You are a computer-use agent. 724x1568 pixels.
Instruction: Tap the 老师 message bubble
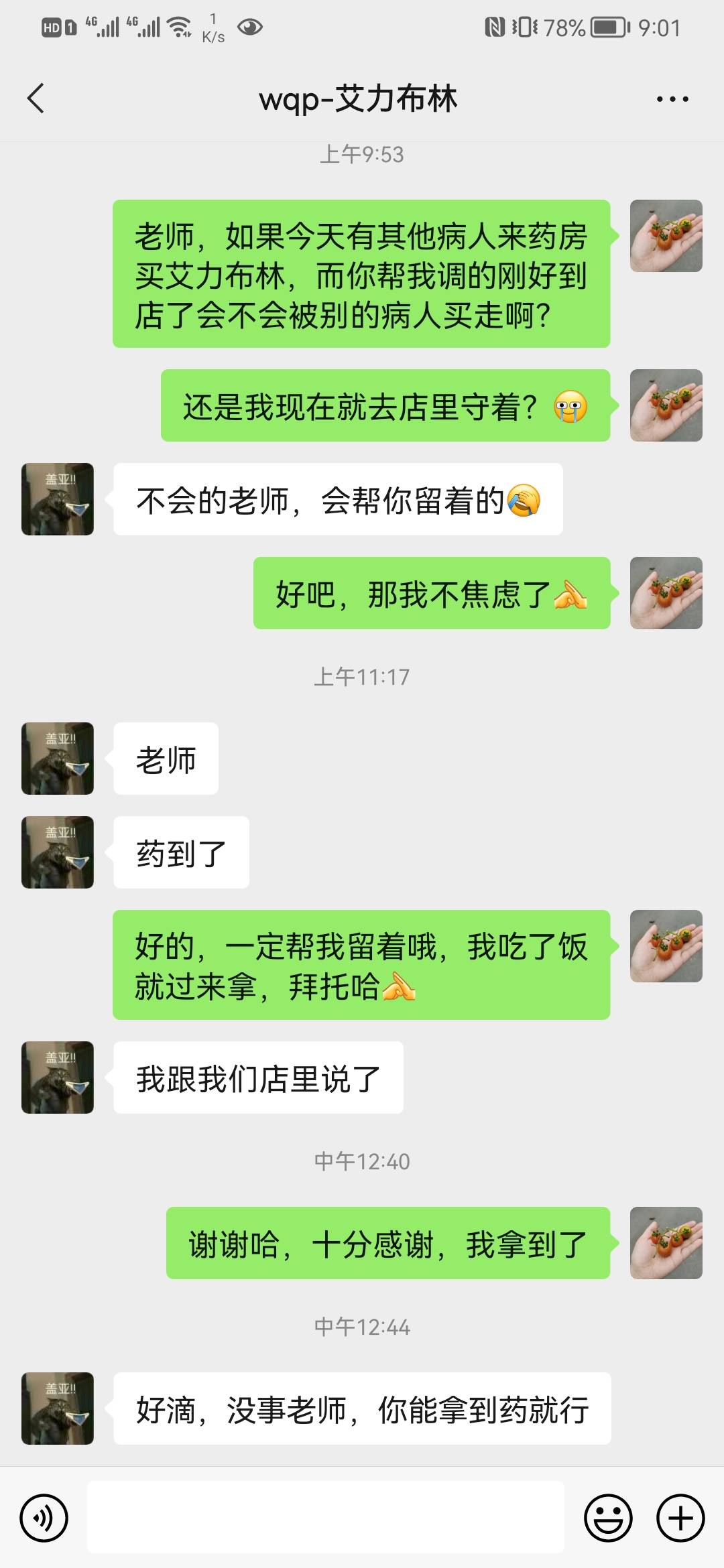tap(165, 759)
